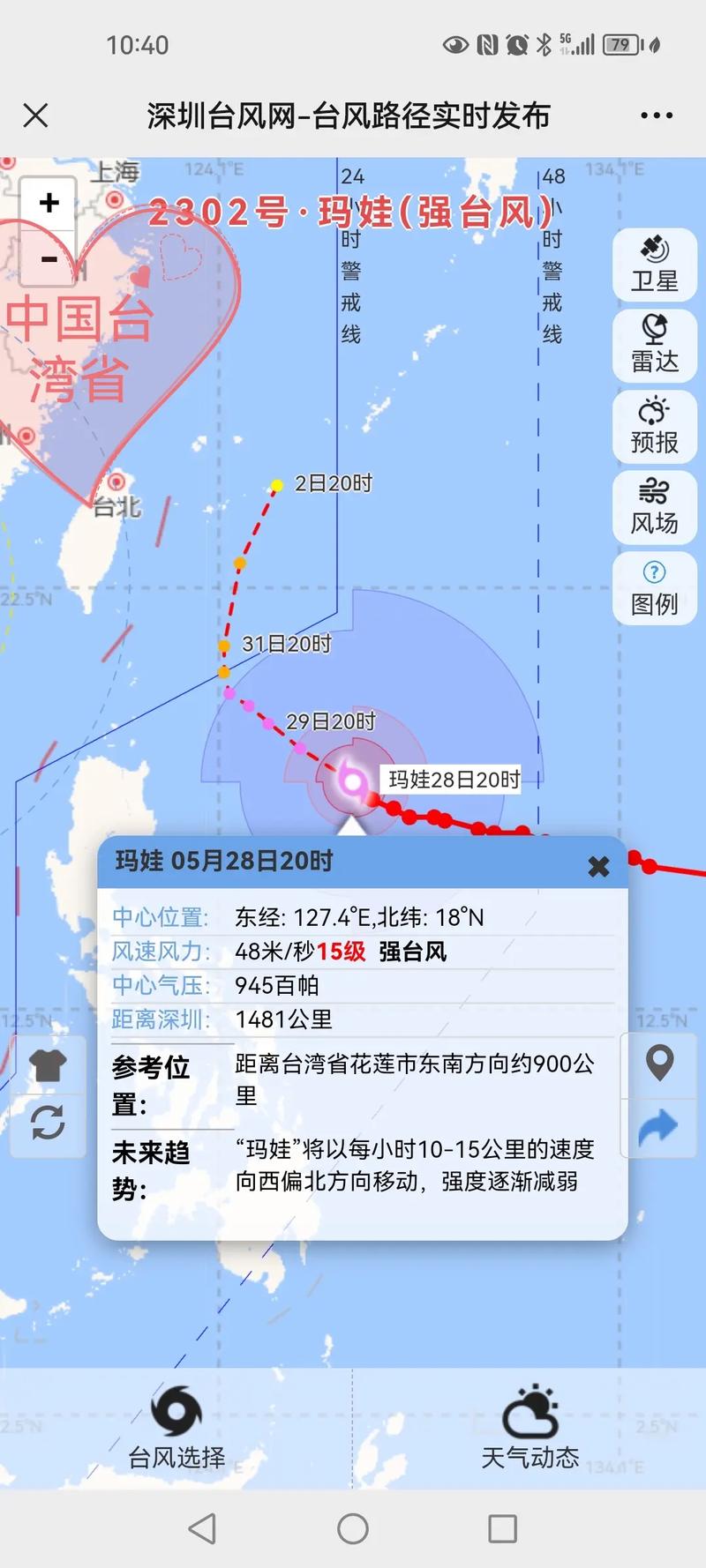Tap the location pin button

pos(660,1064)
